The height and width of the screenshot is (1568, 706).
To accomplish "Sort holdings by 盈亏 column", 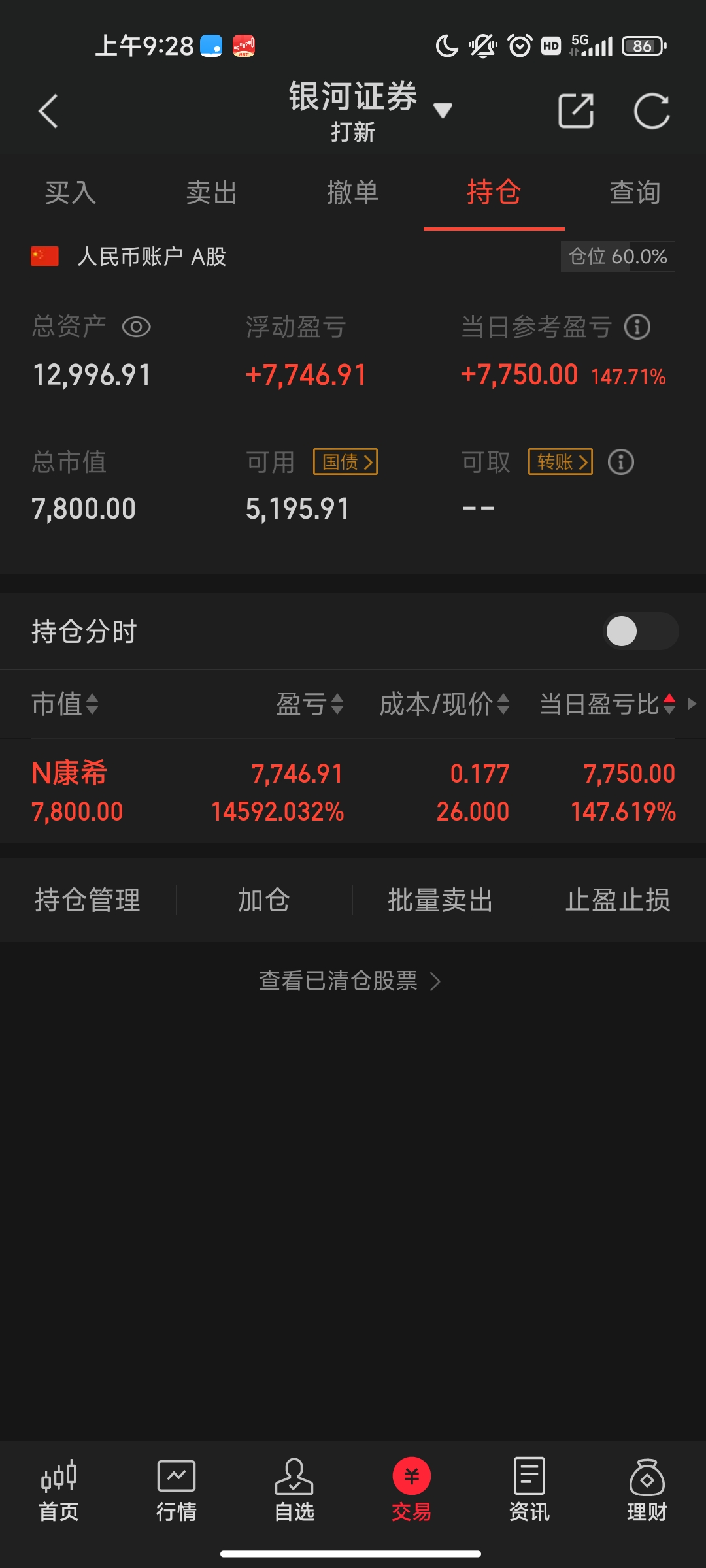I will (x=310, y=704).
